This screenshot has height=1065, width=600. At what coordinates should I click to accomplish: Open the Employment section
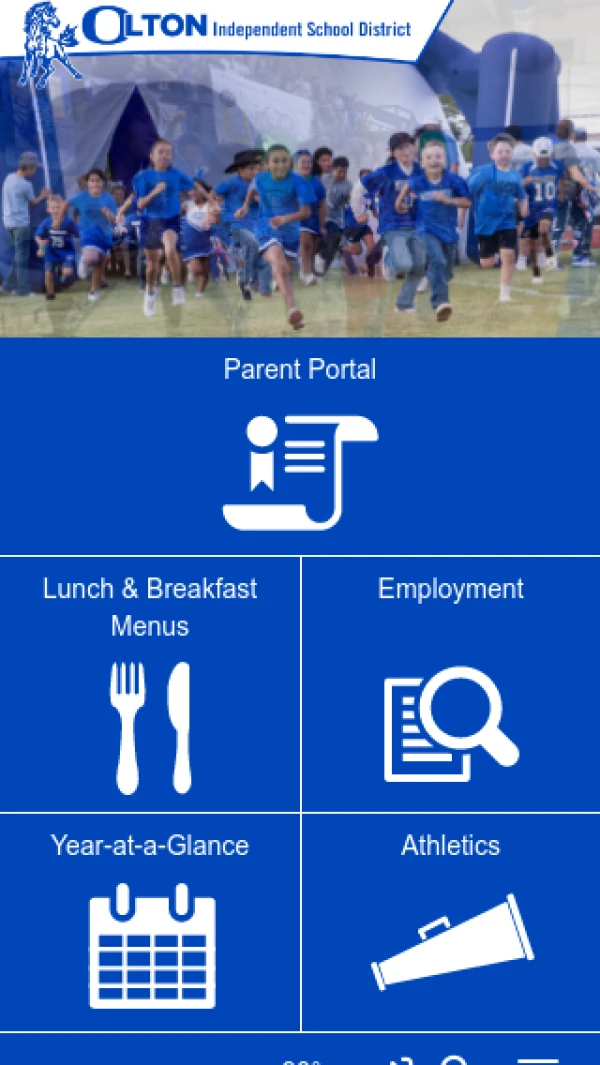(451, 685)
